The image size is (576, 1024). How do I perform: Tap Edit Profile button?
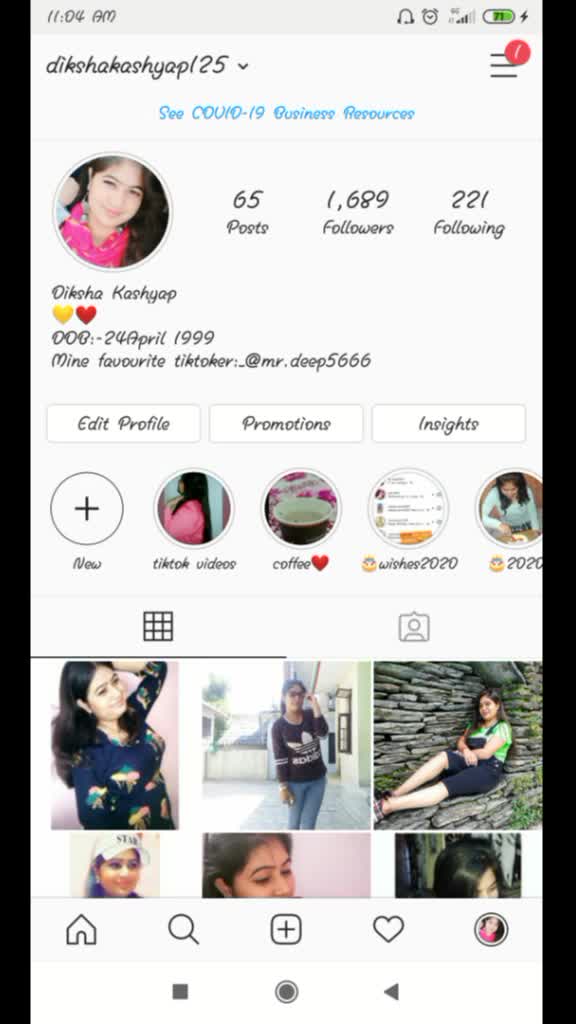point(123,424)
